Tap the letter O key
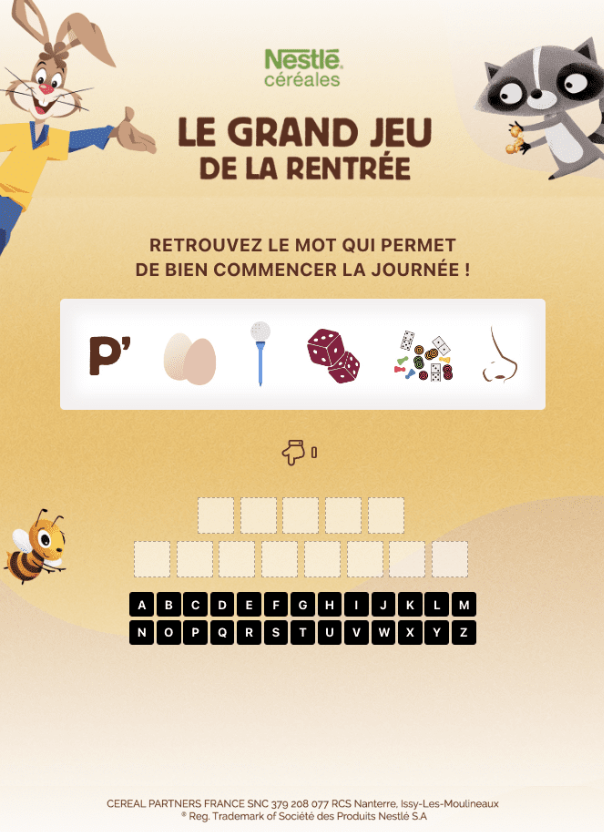The height and width of the screenshot is (832, 604). click(x=168, y=633)
